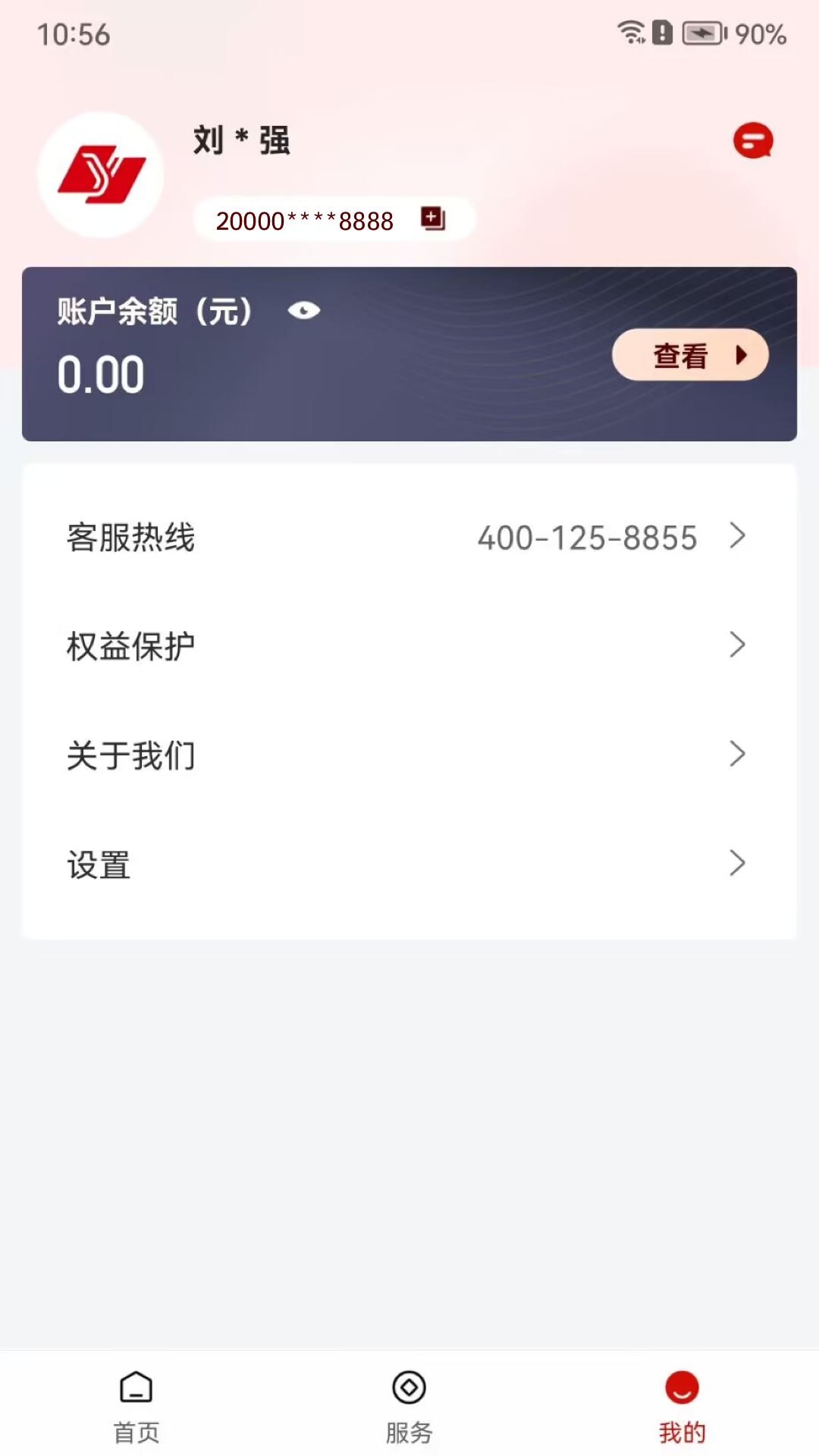Switch to the 服务 tab
This screenshot has width=819, height=1456.
point(409,1410)
